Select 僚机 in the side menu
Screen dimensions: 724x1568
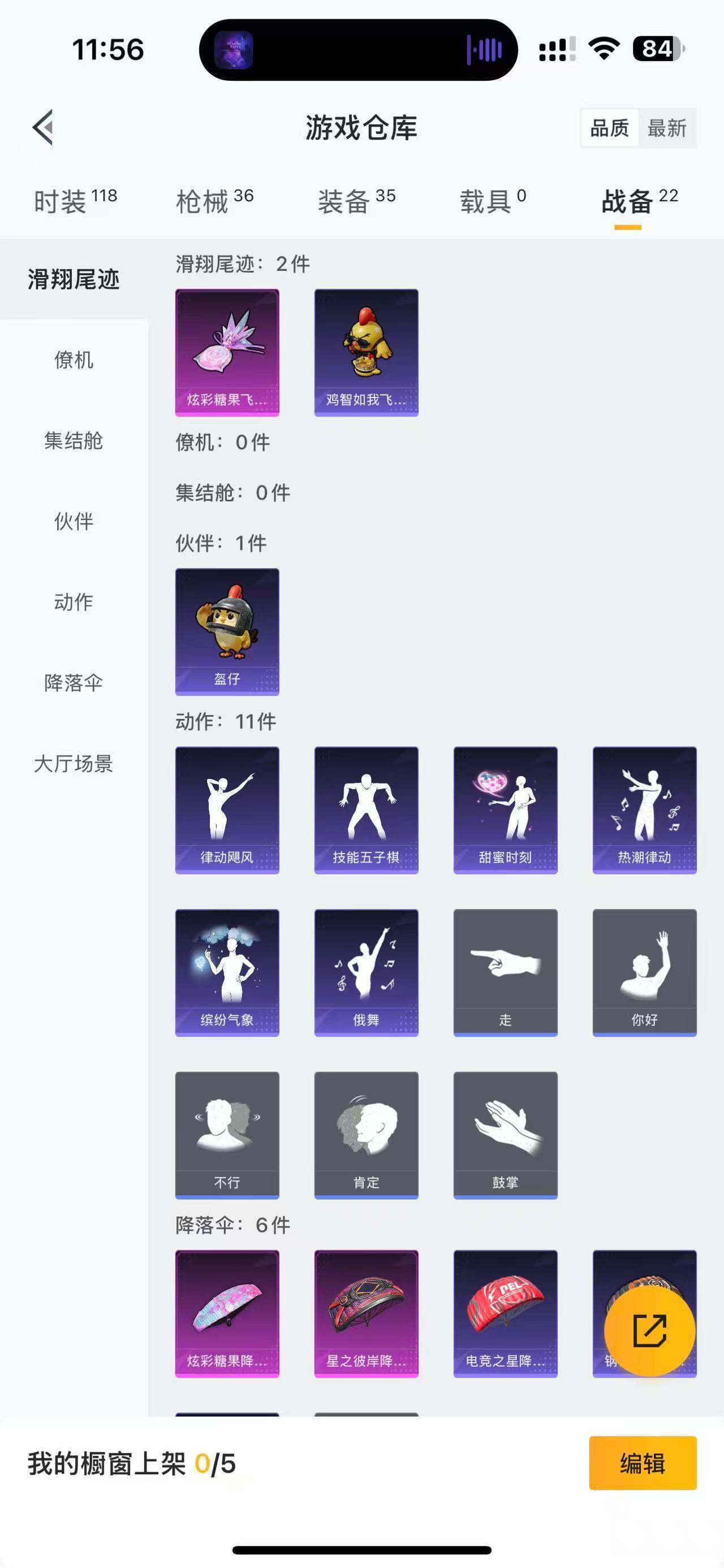point(74,359)
